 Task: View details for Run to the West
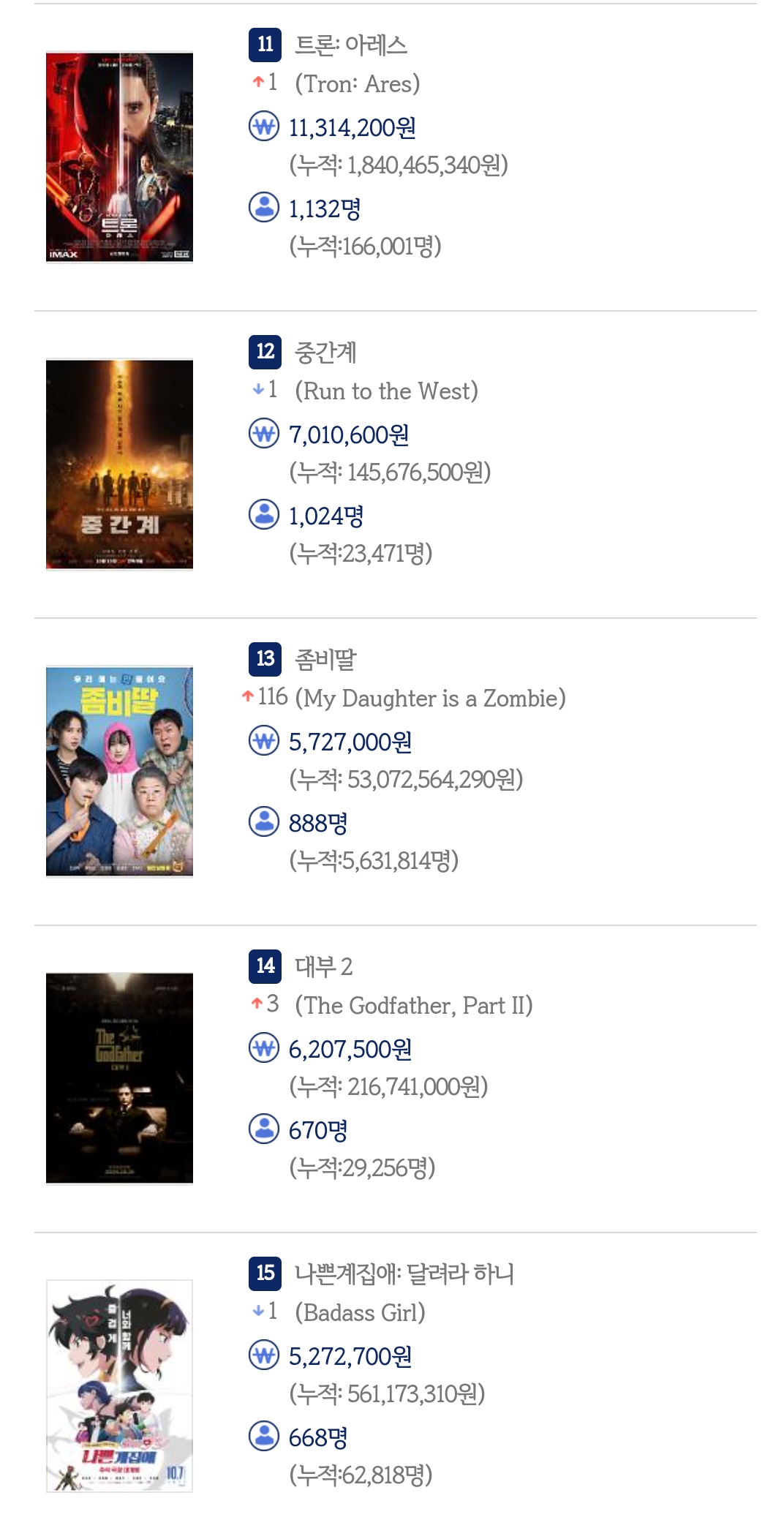[x=325, y=353]
